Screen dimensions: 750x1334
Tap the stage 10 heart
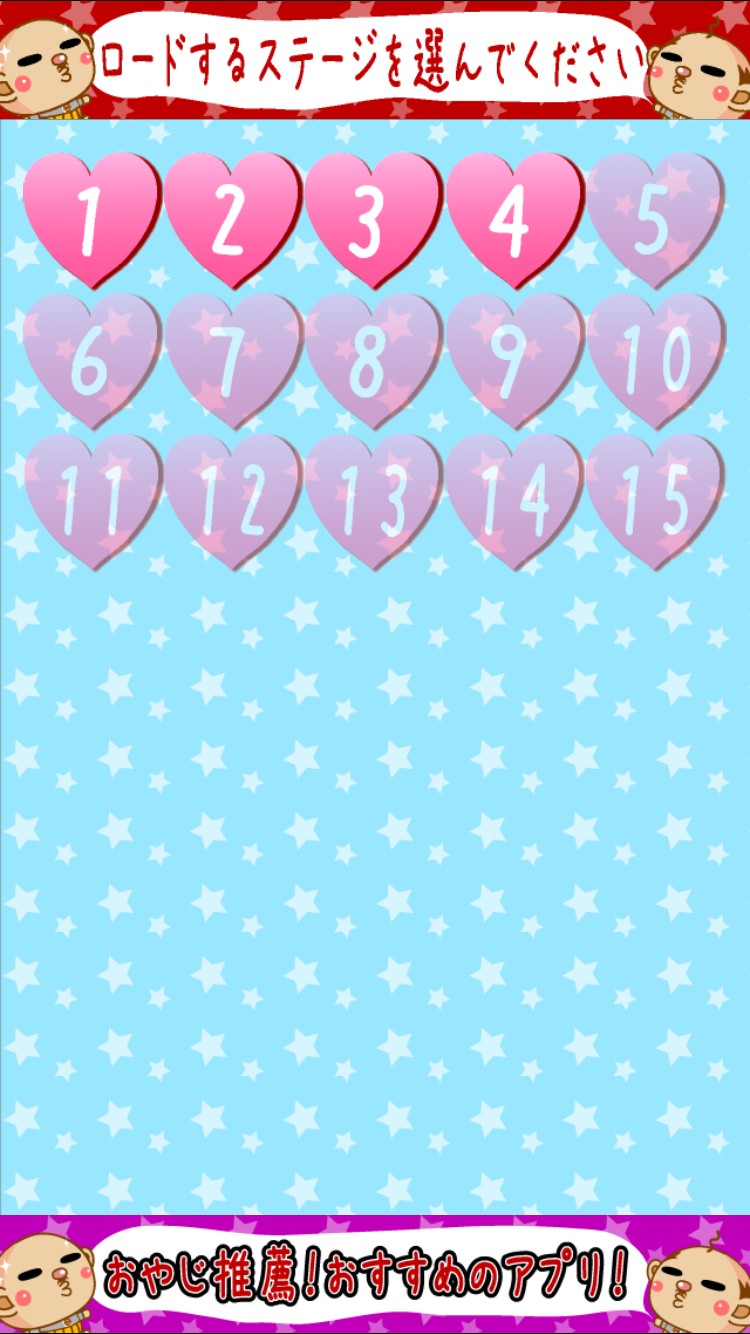point(655,359)
